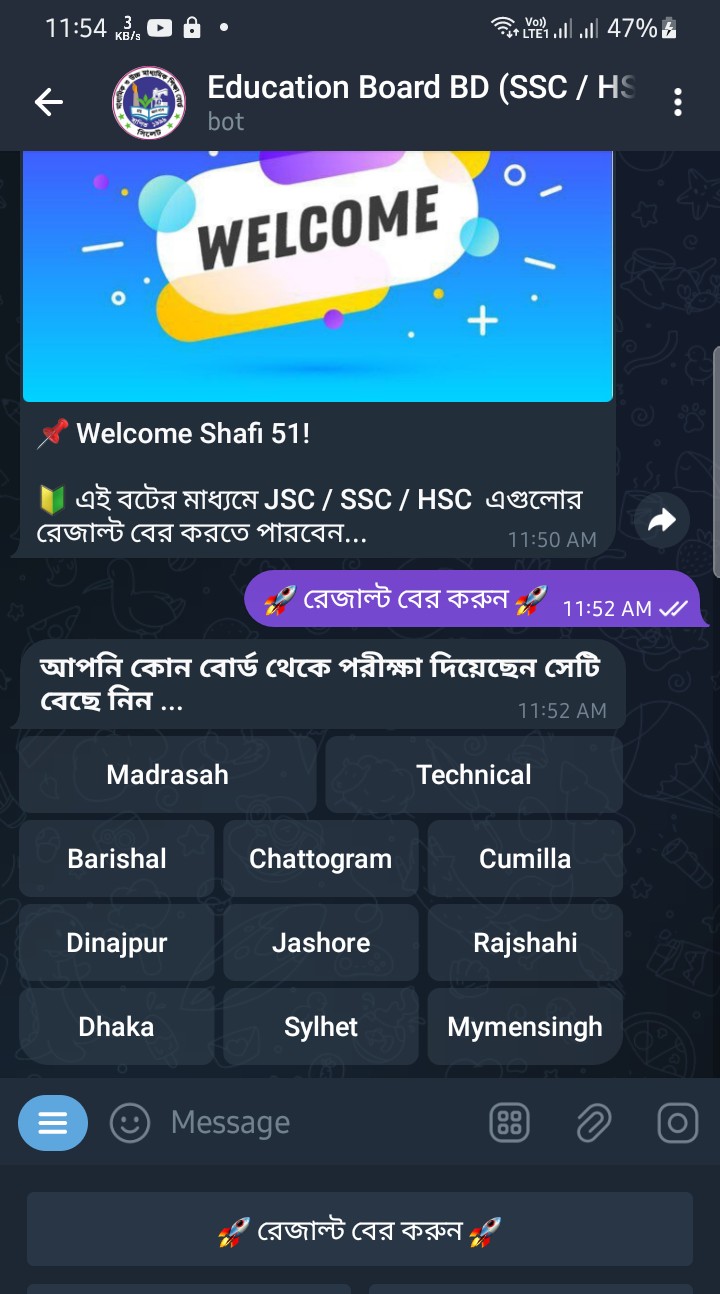The height and width of the screenshot is (1294, 720).
Task: Tap the রেজাল্ট বের করুন keyboard button
Action: point(360,1230)
